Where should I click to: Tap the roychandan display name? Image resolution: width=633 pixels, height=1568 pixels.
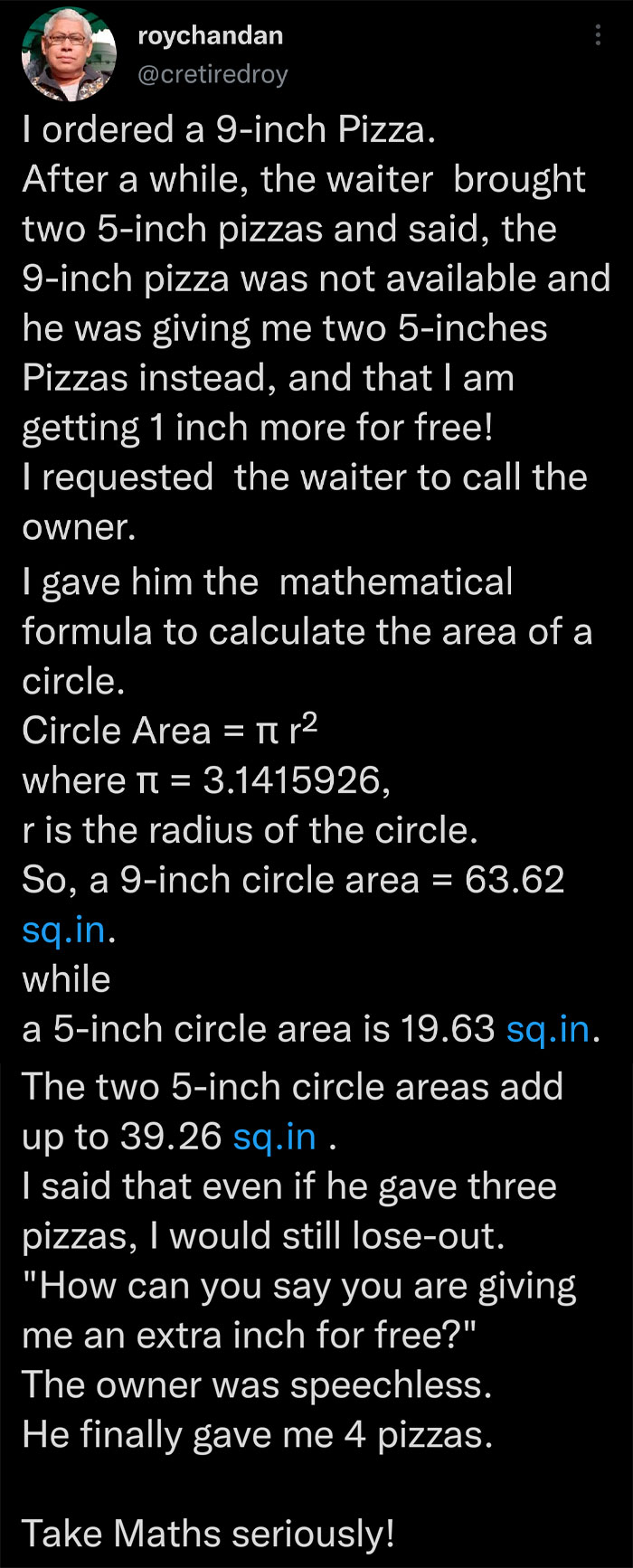pos(210,36)
